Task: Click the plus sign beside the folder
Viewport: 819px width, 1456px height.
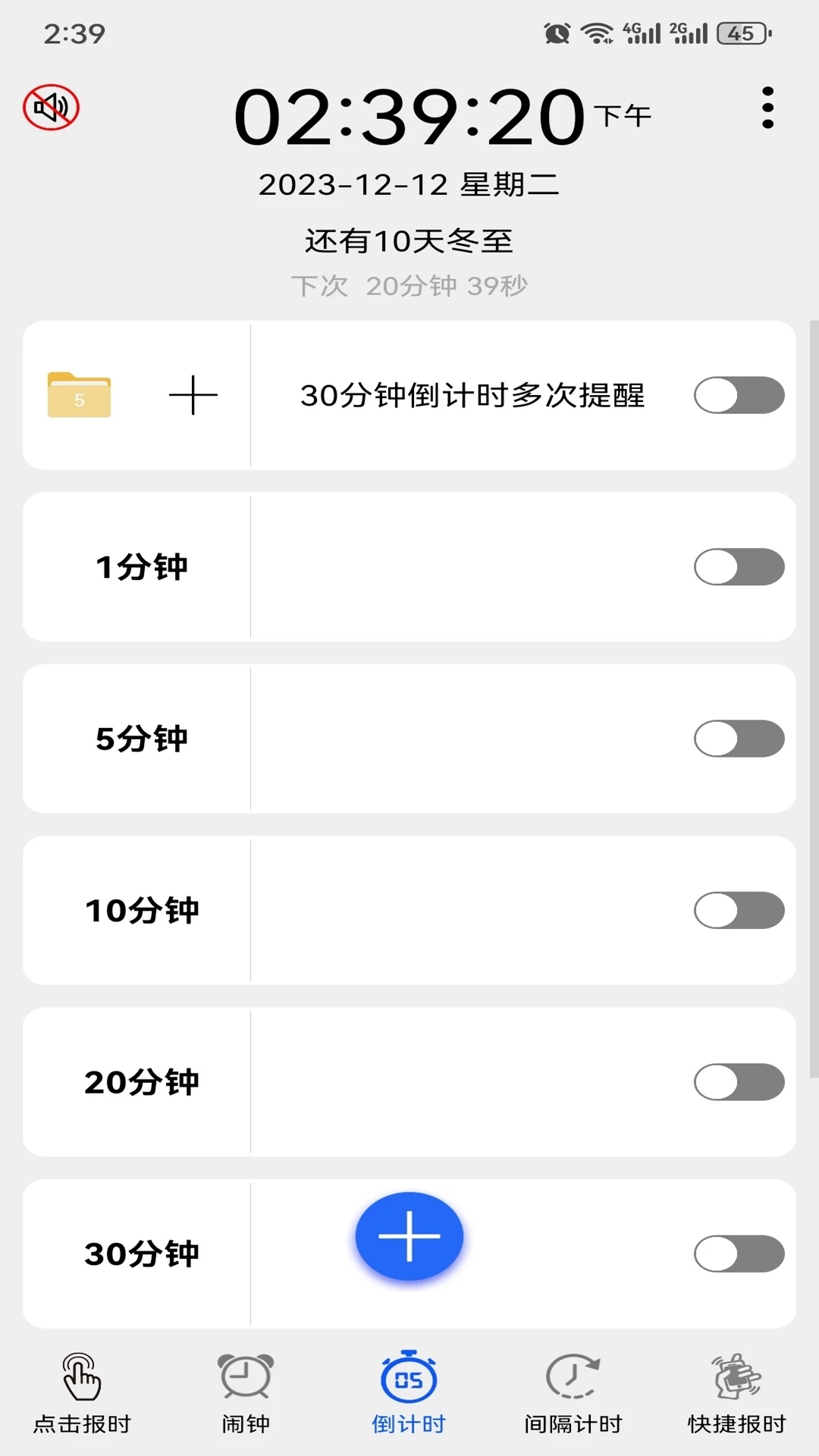Action: [x=192, y=395]
